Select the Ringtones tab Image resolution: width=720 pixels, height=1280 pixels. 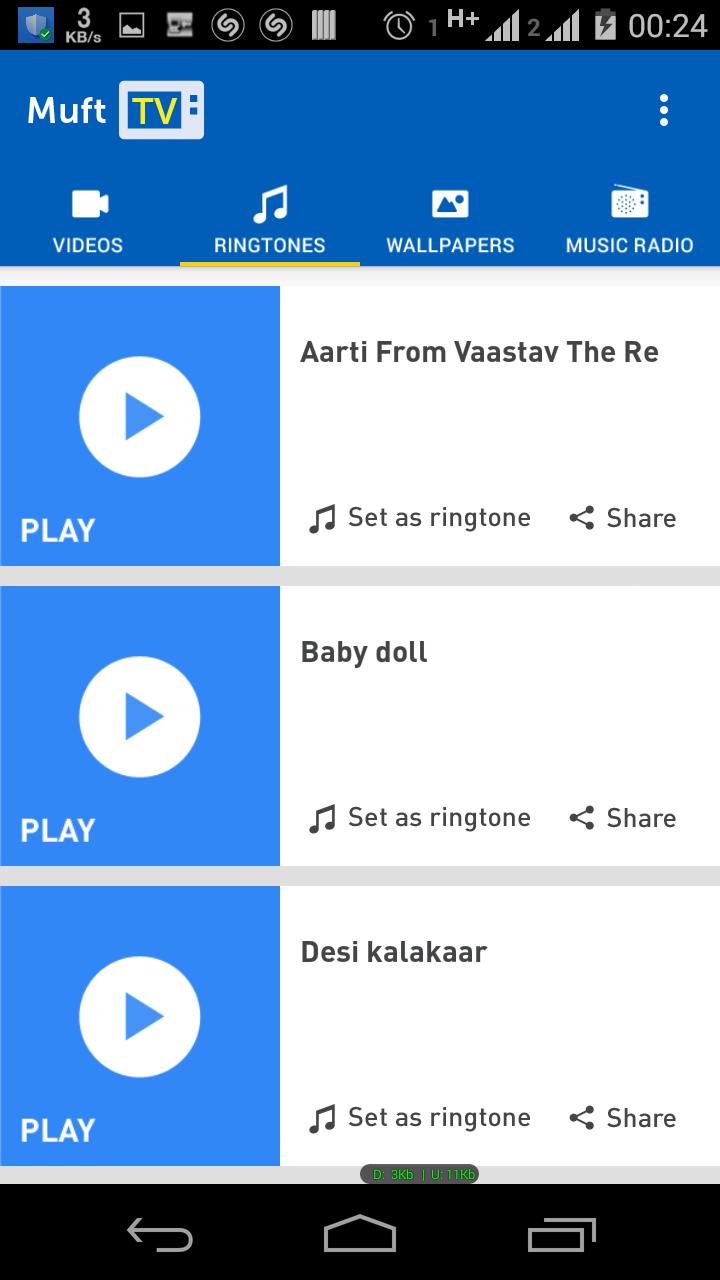269,221
